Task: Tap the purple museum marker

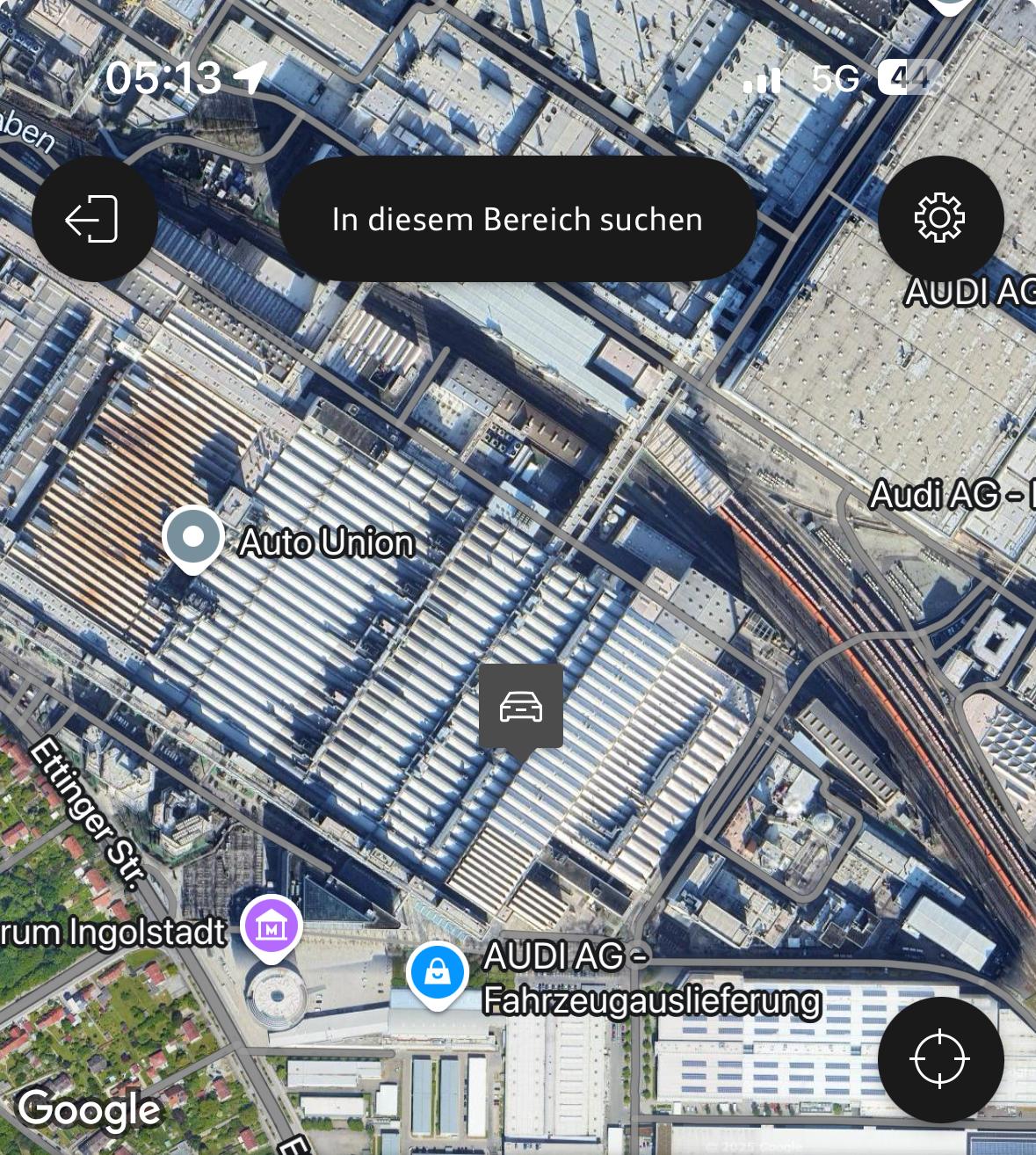Action: [x=272, y=926]
